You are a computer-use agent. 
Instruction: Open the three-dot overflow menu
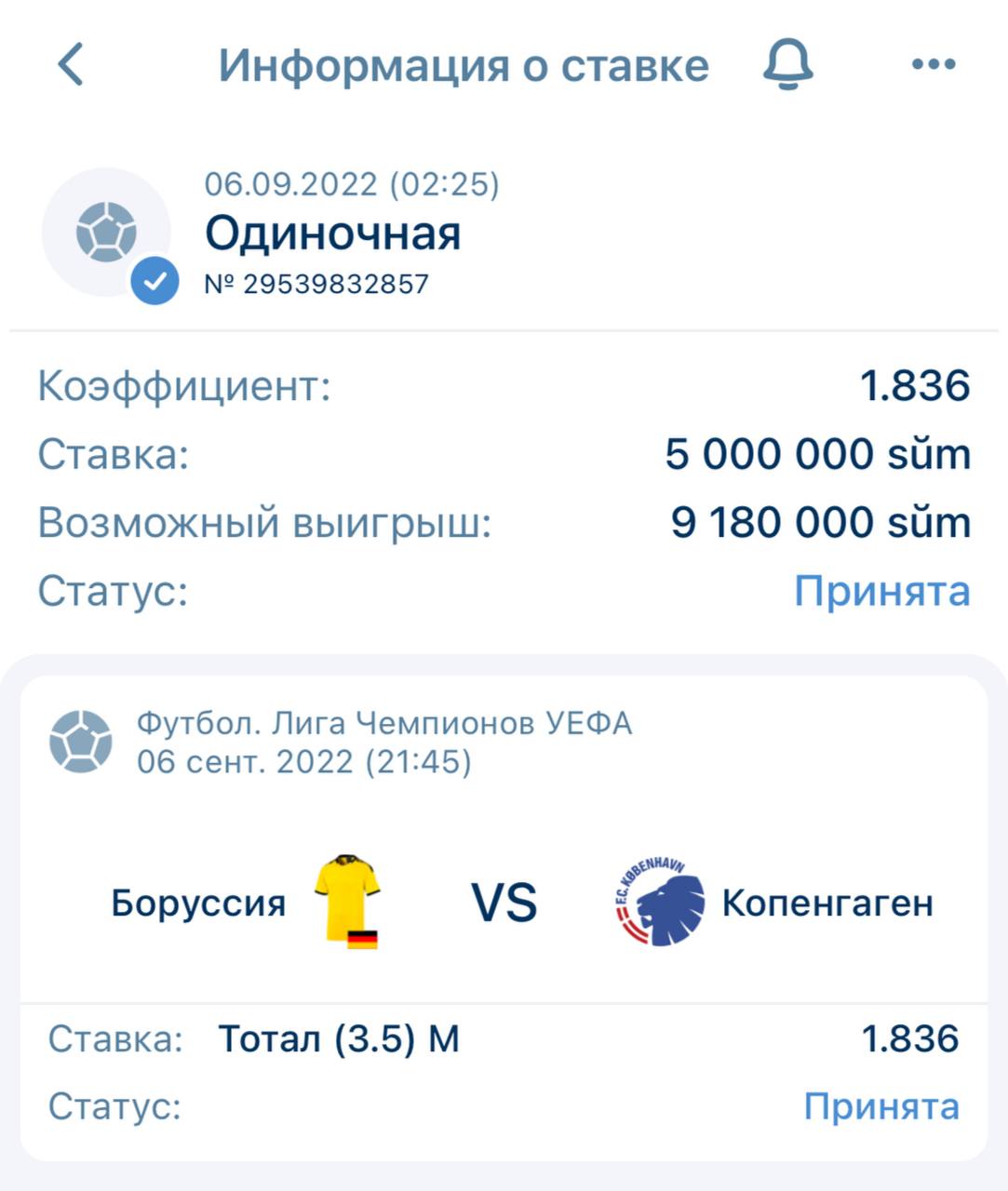(x=934, y=65)
